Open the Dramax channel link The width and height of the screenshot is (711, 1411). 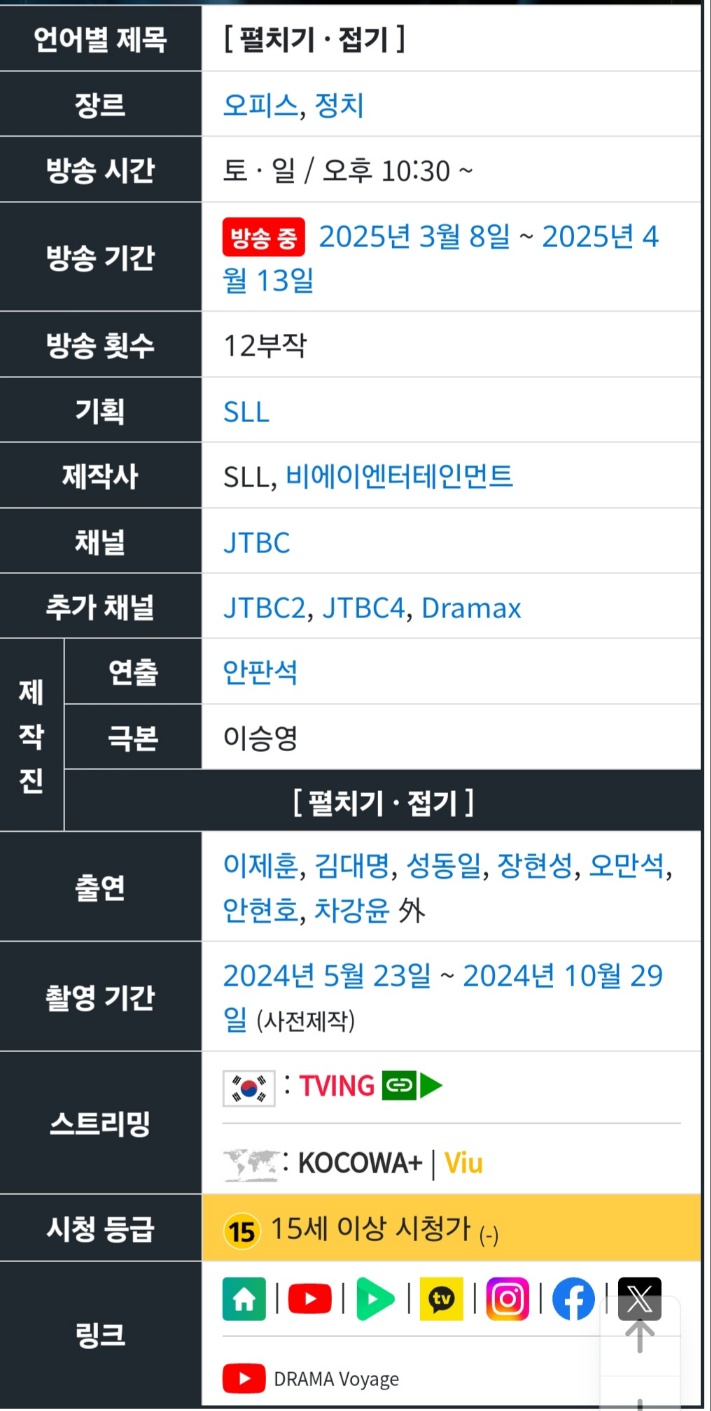pyautogui.click(x=471, y=607)
